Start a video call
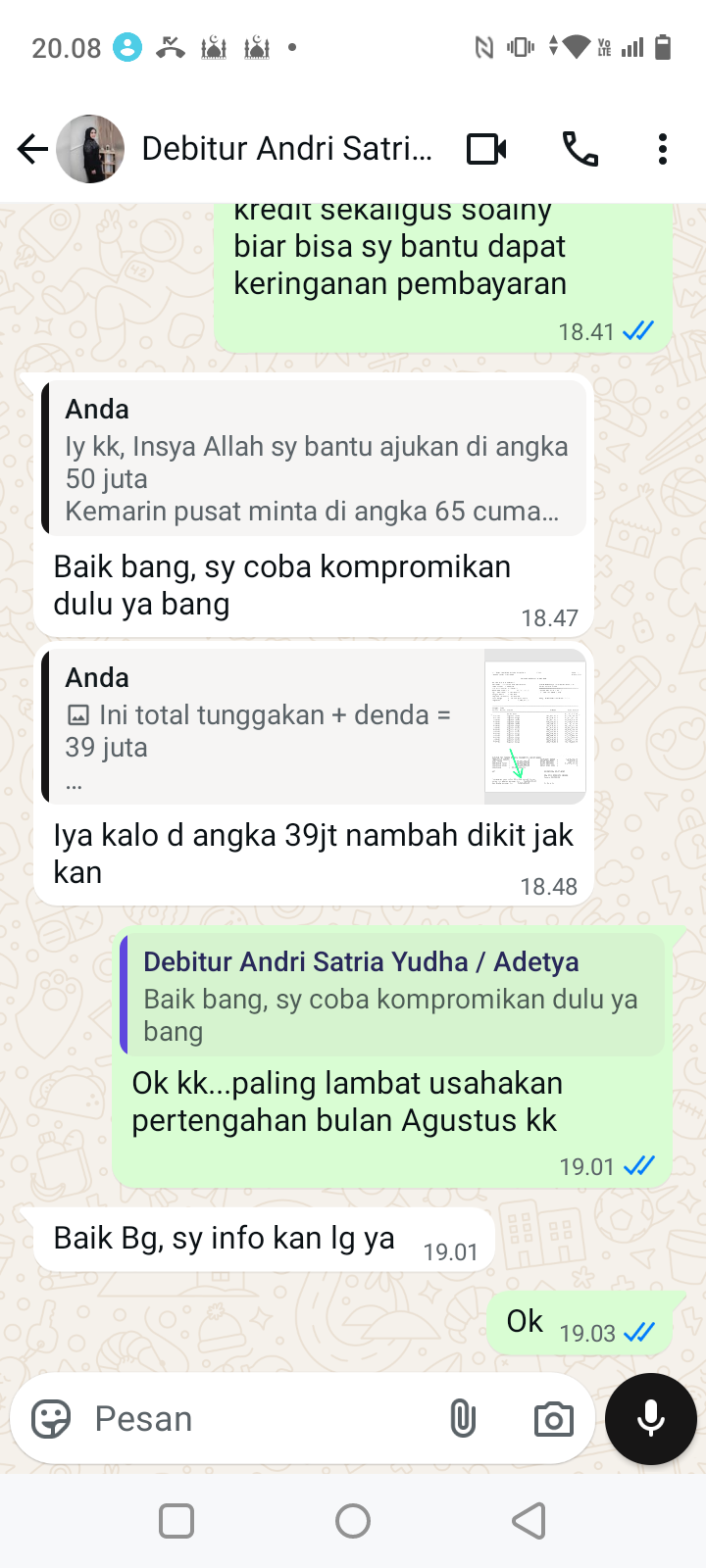 [x=486, y=149]
